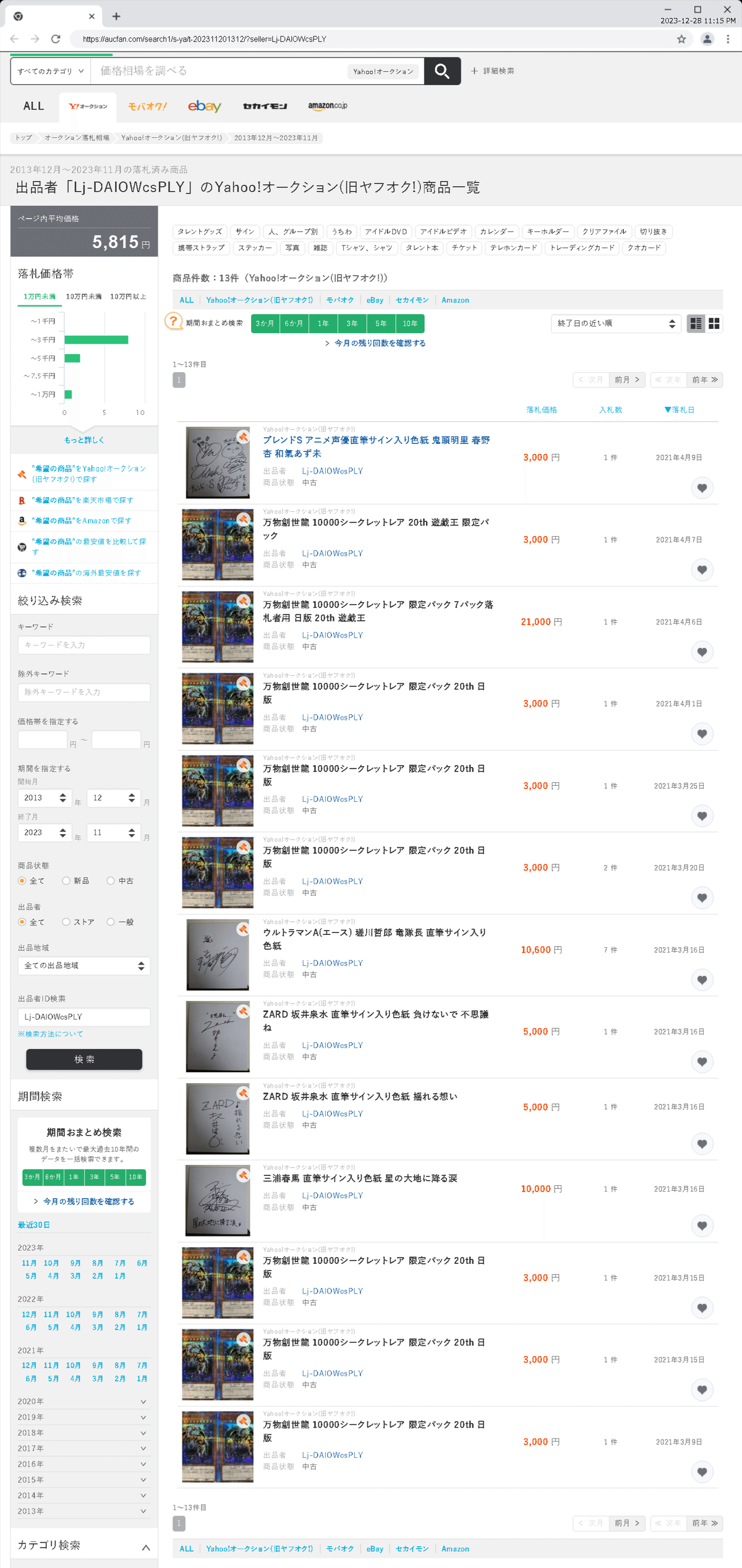Reload the browser page

pos(56,39)
